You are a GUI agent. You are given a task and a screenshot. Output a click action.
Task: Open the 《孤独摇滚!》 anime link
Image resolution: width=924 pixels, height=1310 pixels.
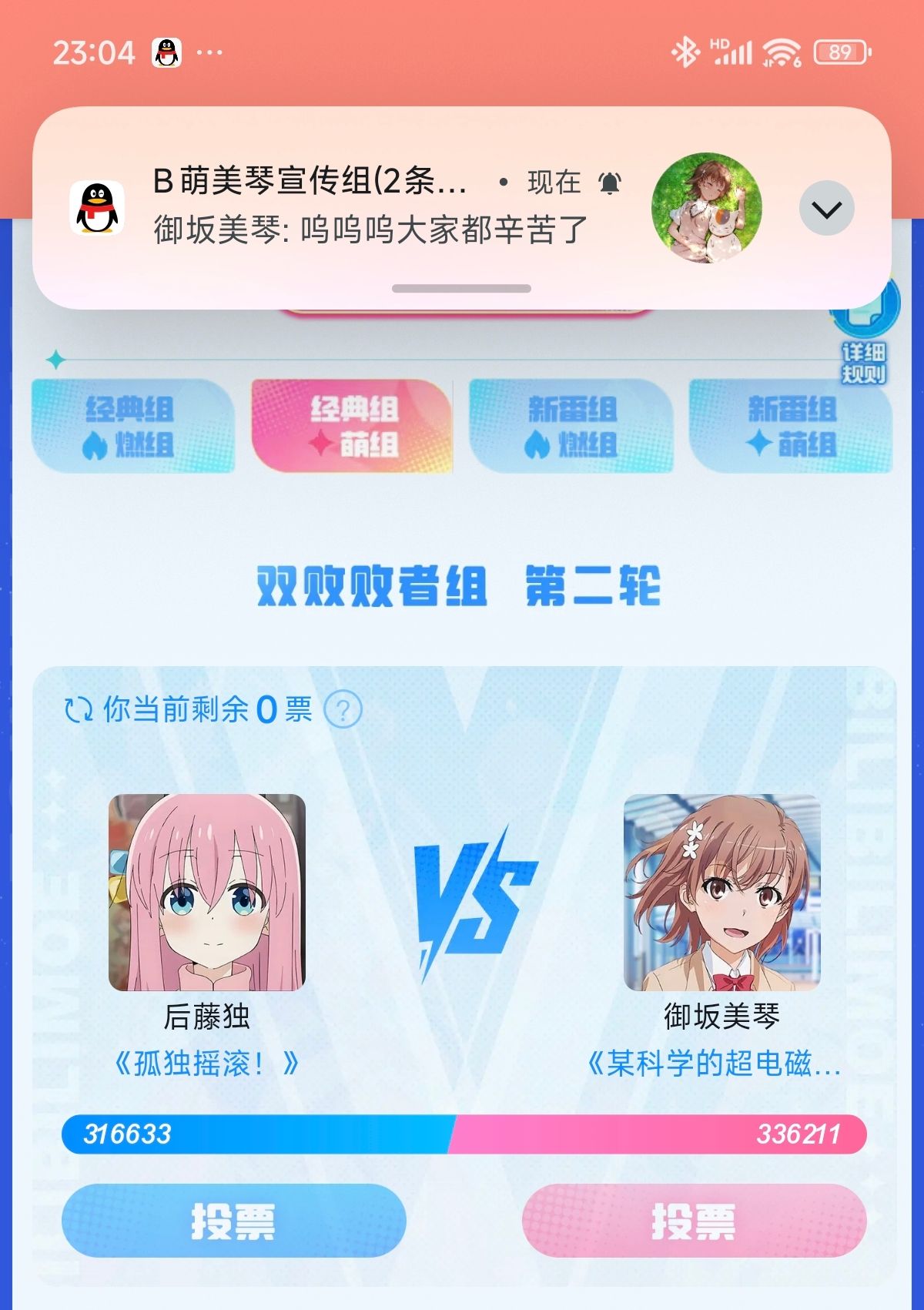click(206, 1064)
